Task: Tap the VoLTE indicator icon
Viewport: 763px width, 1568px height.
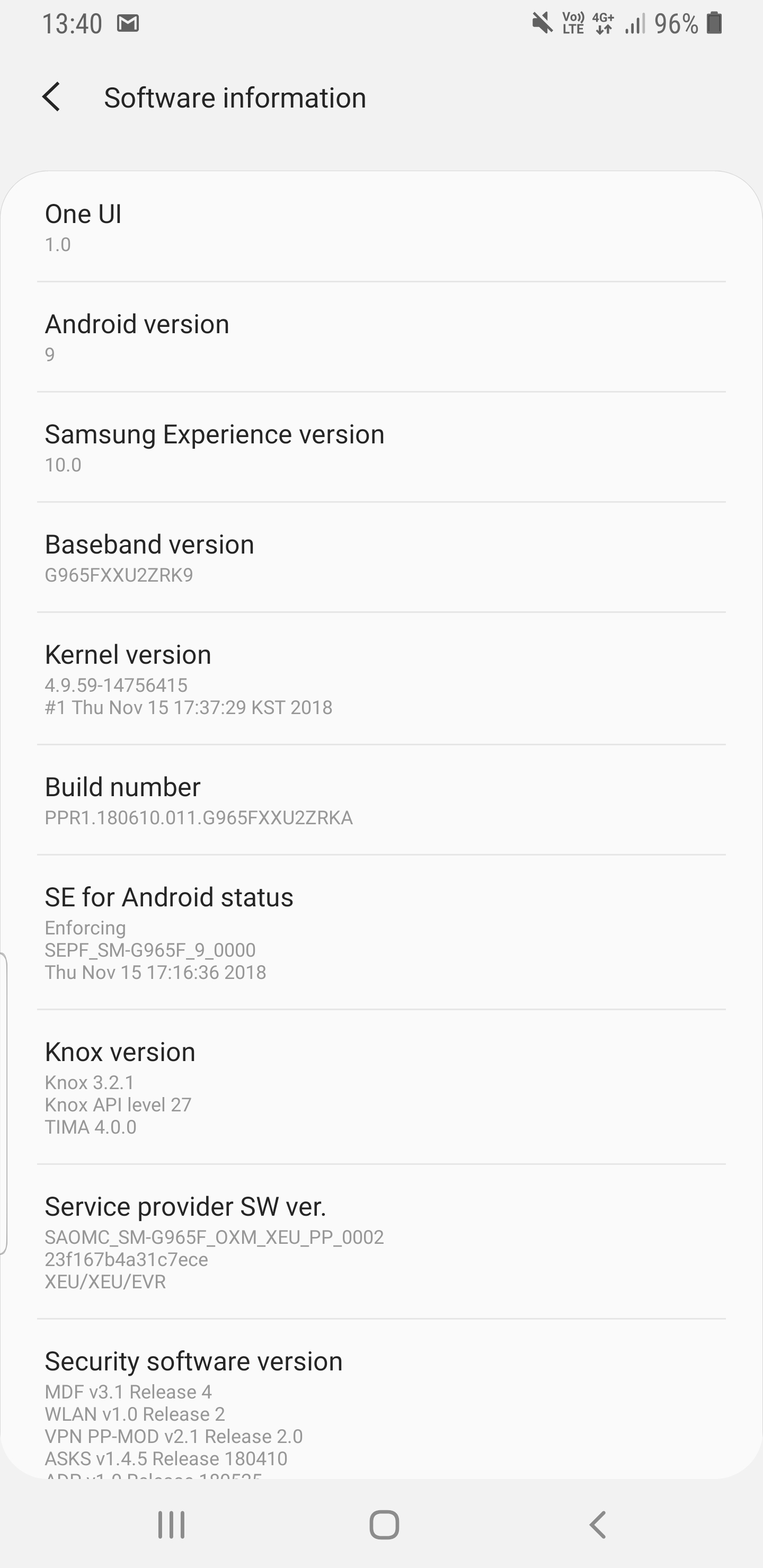Action: (x=573, y=23)
